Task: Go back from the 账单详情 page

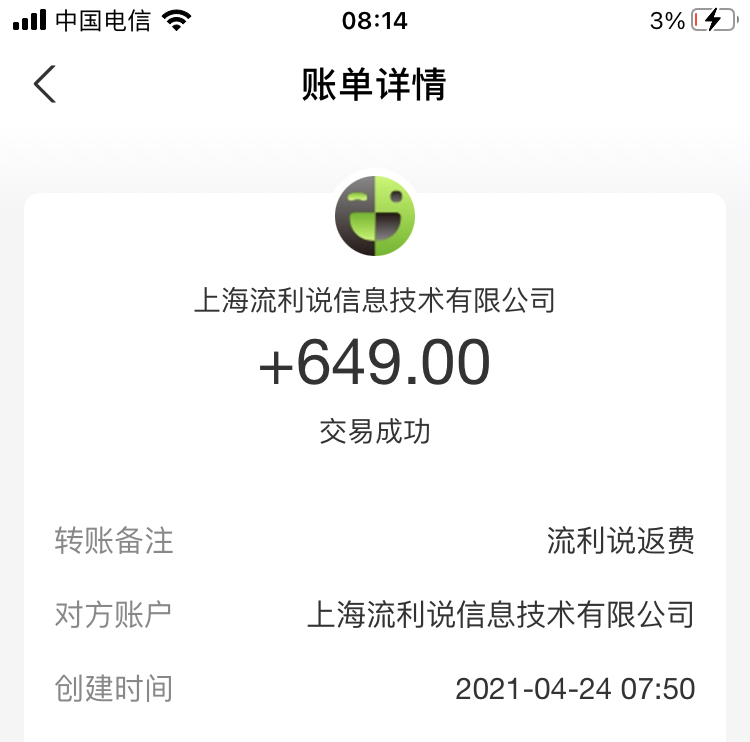Action: [x=45, y=84]
